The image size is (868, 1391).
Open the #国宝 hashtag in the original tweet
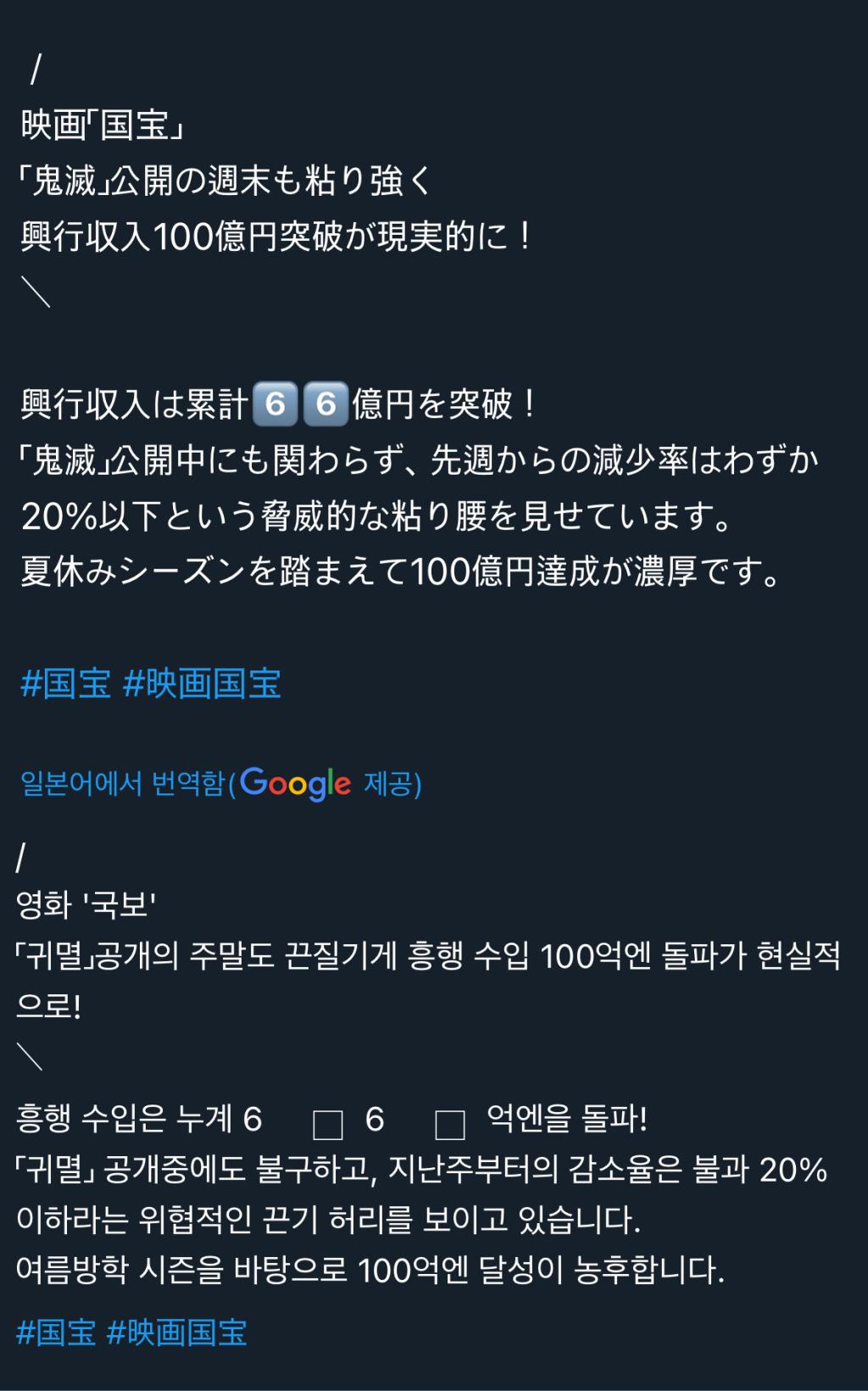[65, 683]
